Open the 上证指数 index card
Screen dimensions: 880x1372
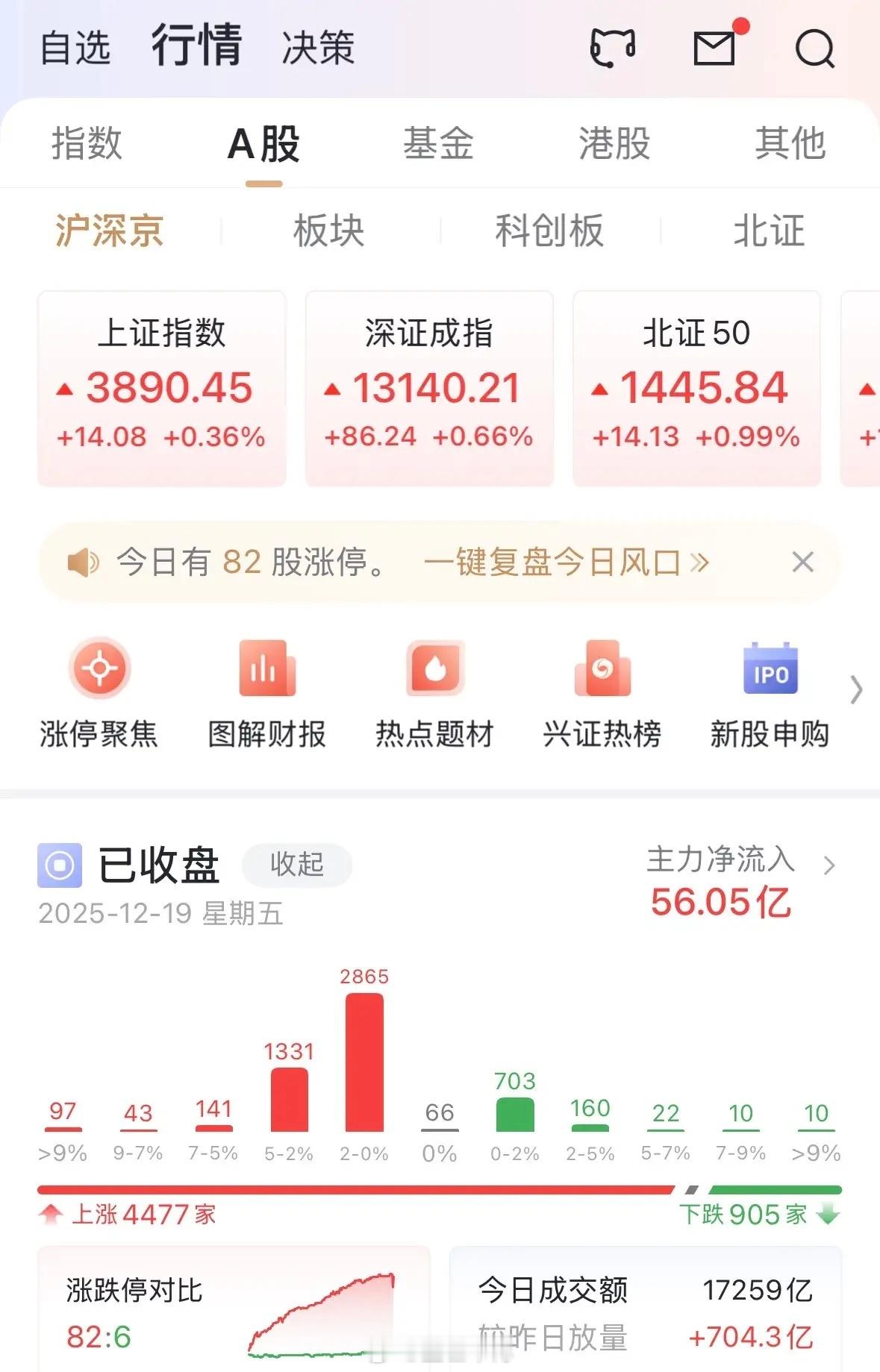pos(161,385)
